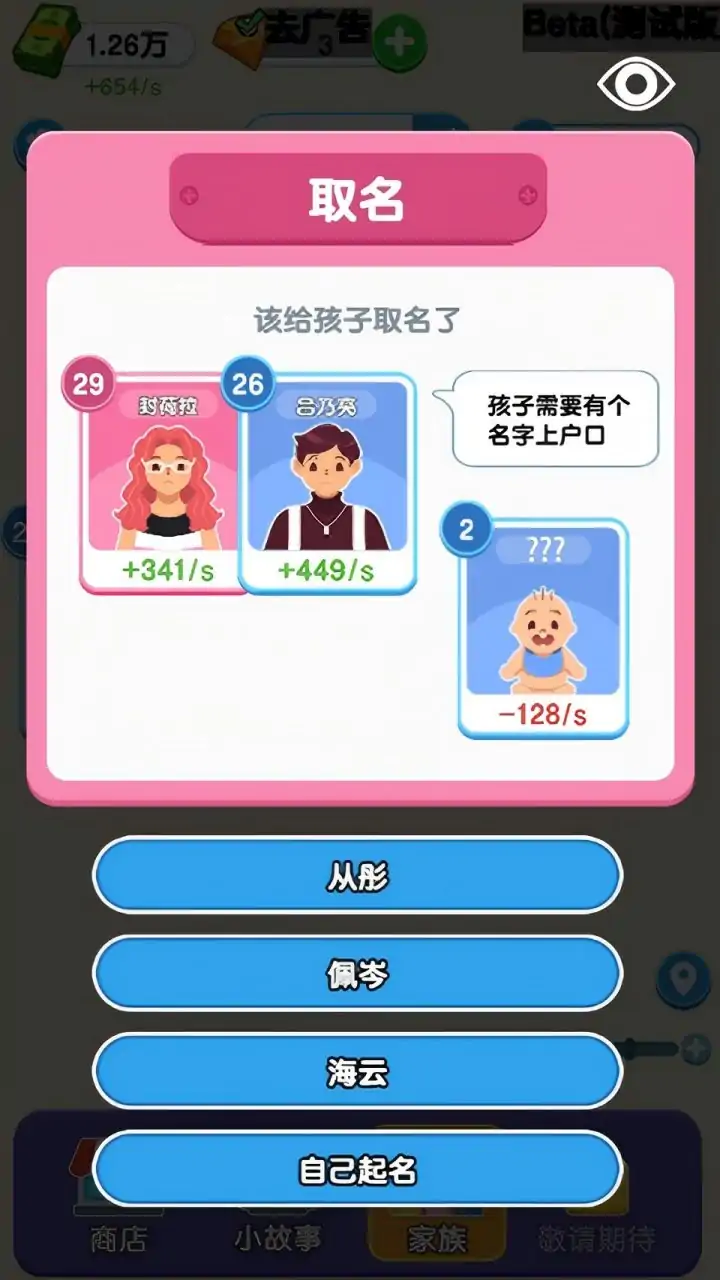Pick the name 海云
720x1280 pixels.
click(x=357, y=1072)
